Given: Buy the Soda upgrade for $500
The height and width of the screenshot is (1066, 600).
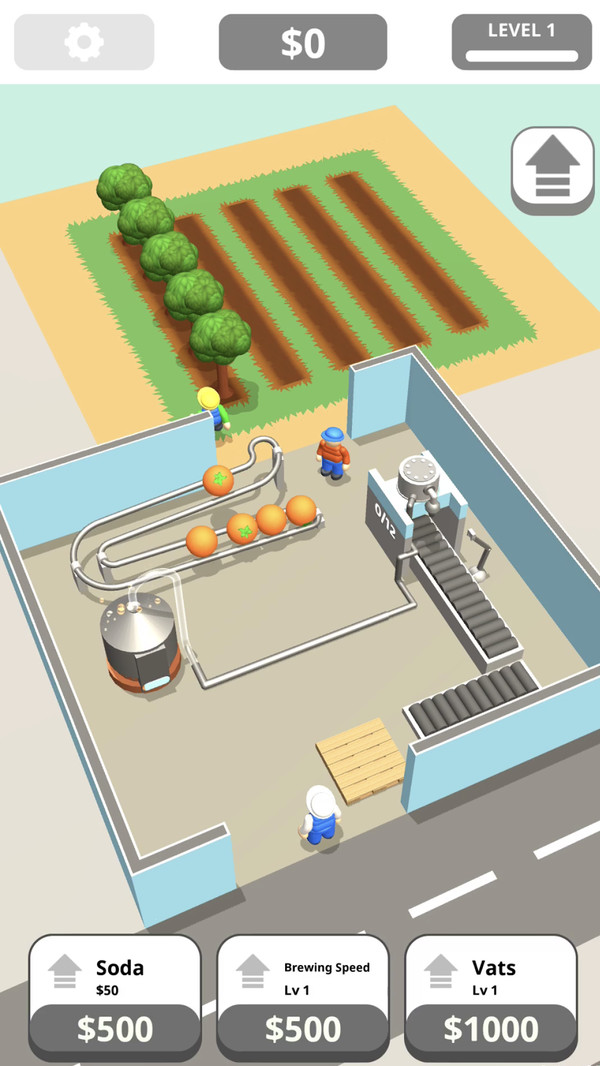Looking at the screenshot, I should pos(115,1027).
